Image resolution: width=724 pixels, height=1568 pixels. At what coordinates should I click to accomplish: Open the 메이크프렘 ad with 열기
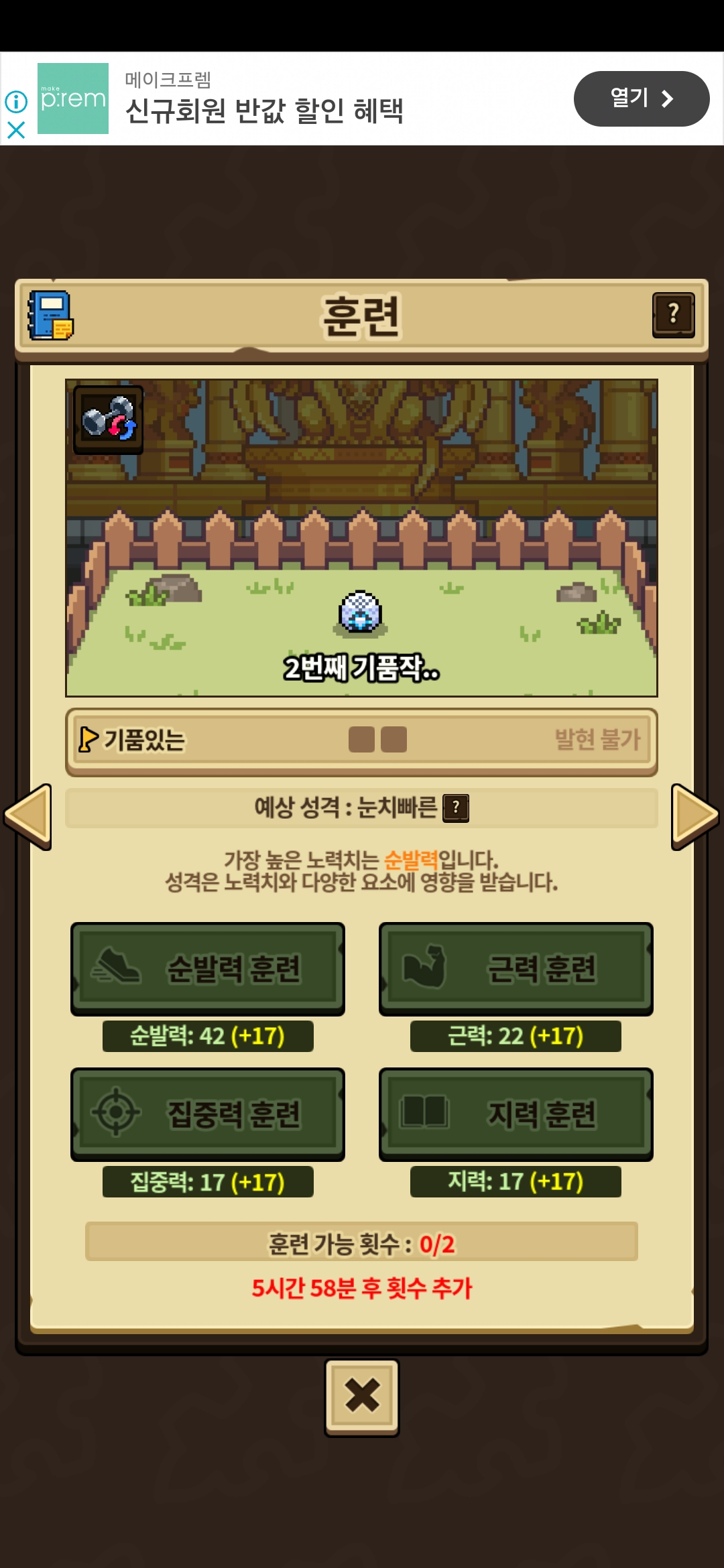point(641,99)
